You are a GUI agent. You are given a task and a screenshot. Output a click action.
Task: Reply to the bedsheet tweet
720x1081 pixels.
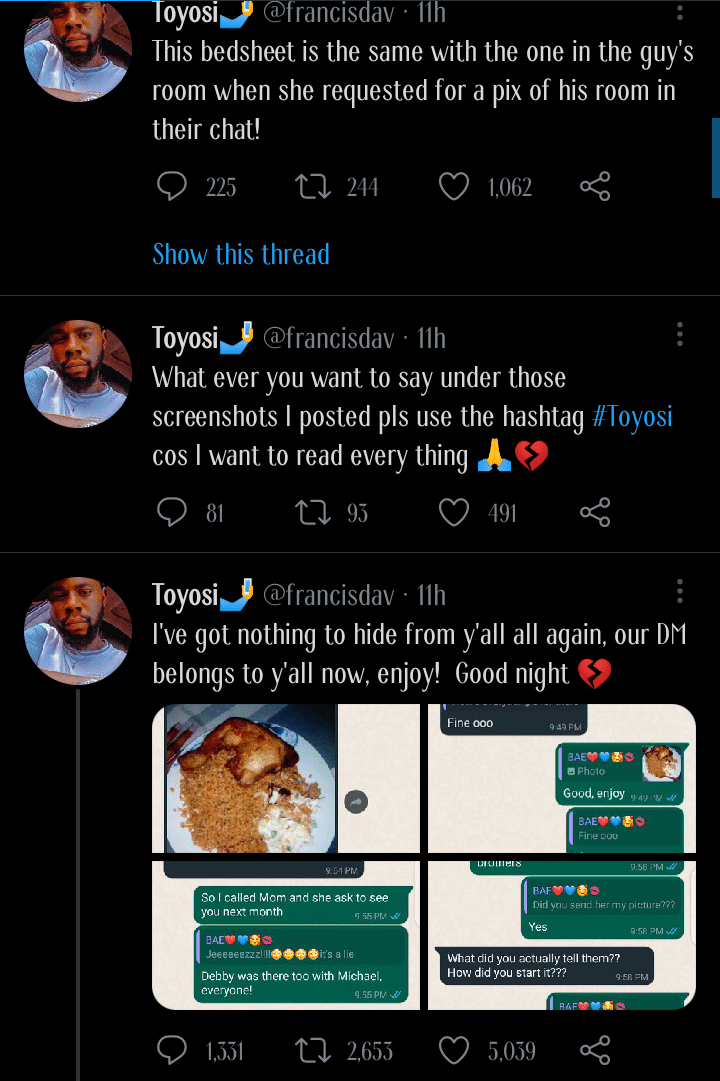coord(171,185)
